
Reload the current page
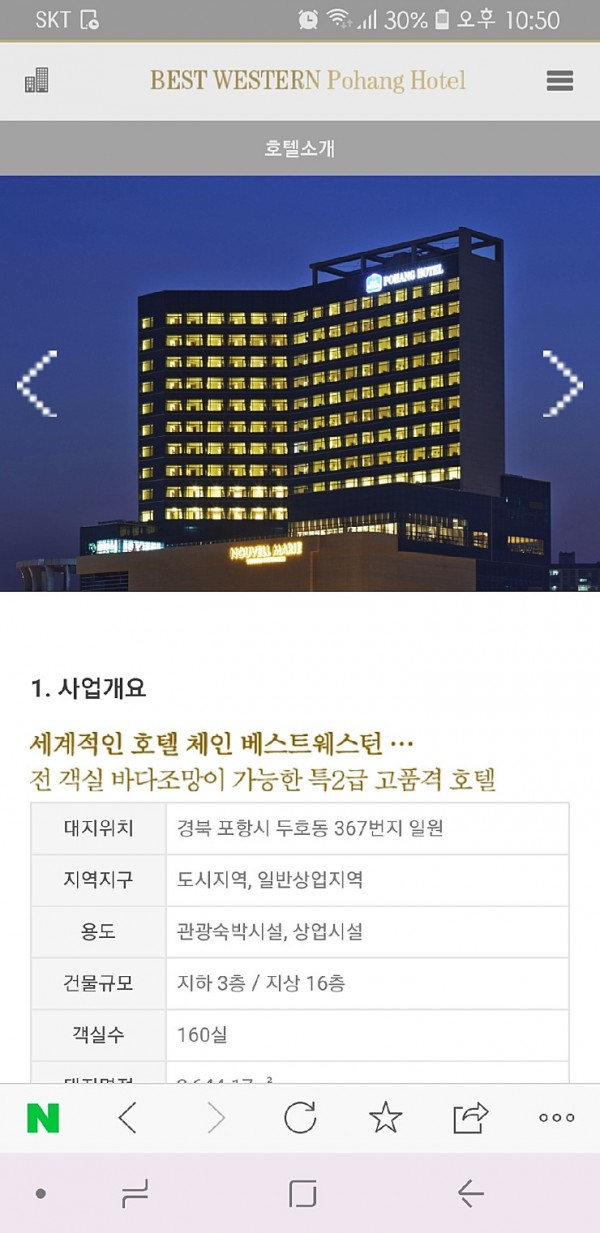(300, 1118)
